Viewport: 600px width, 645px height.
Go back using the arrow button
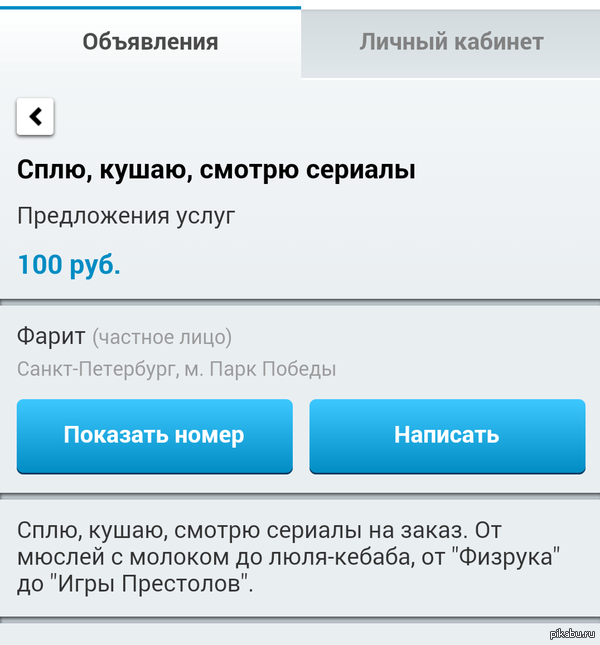[35, 117]
